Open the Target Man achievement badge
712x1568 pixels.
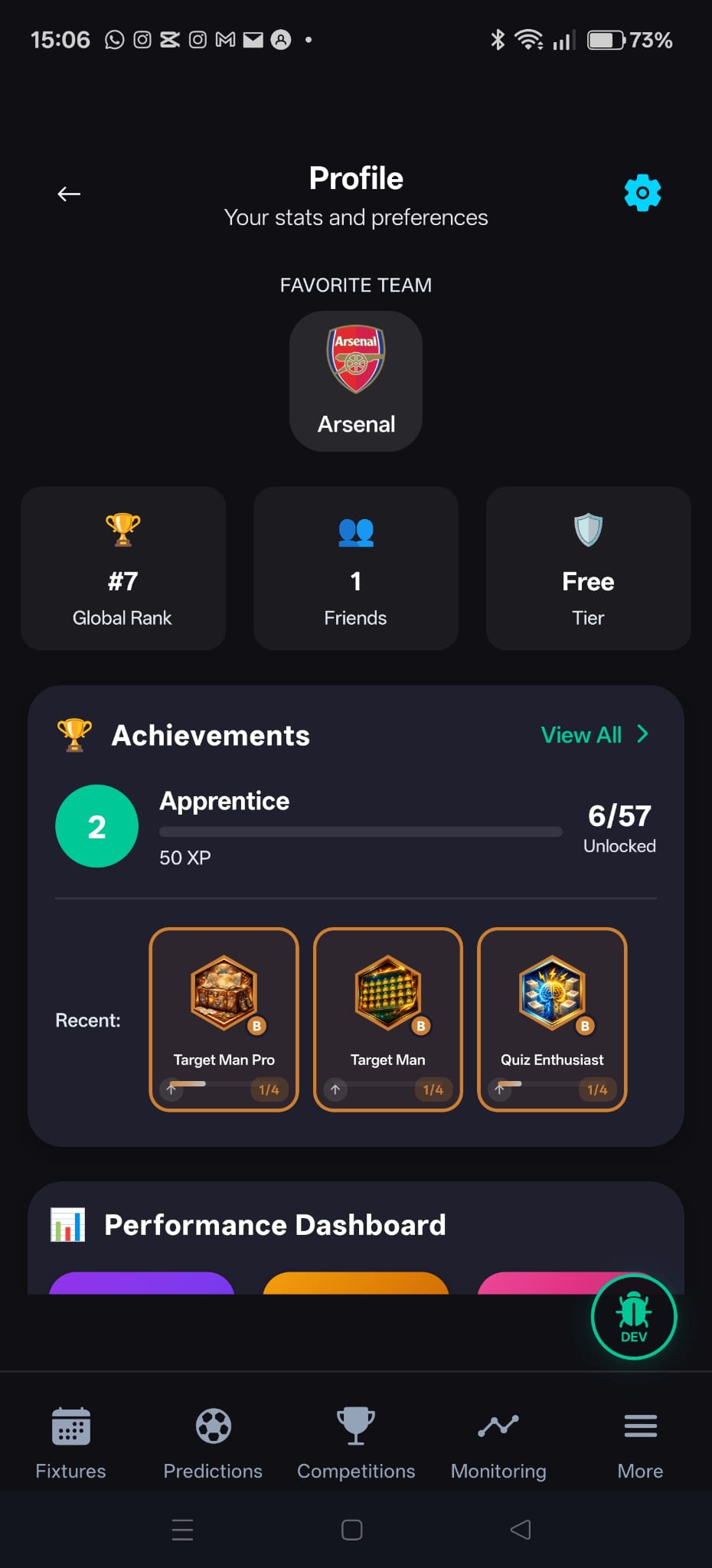click(x=388, y=1019)
